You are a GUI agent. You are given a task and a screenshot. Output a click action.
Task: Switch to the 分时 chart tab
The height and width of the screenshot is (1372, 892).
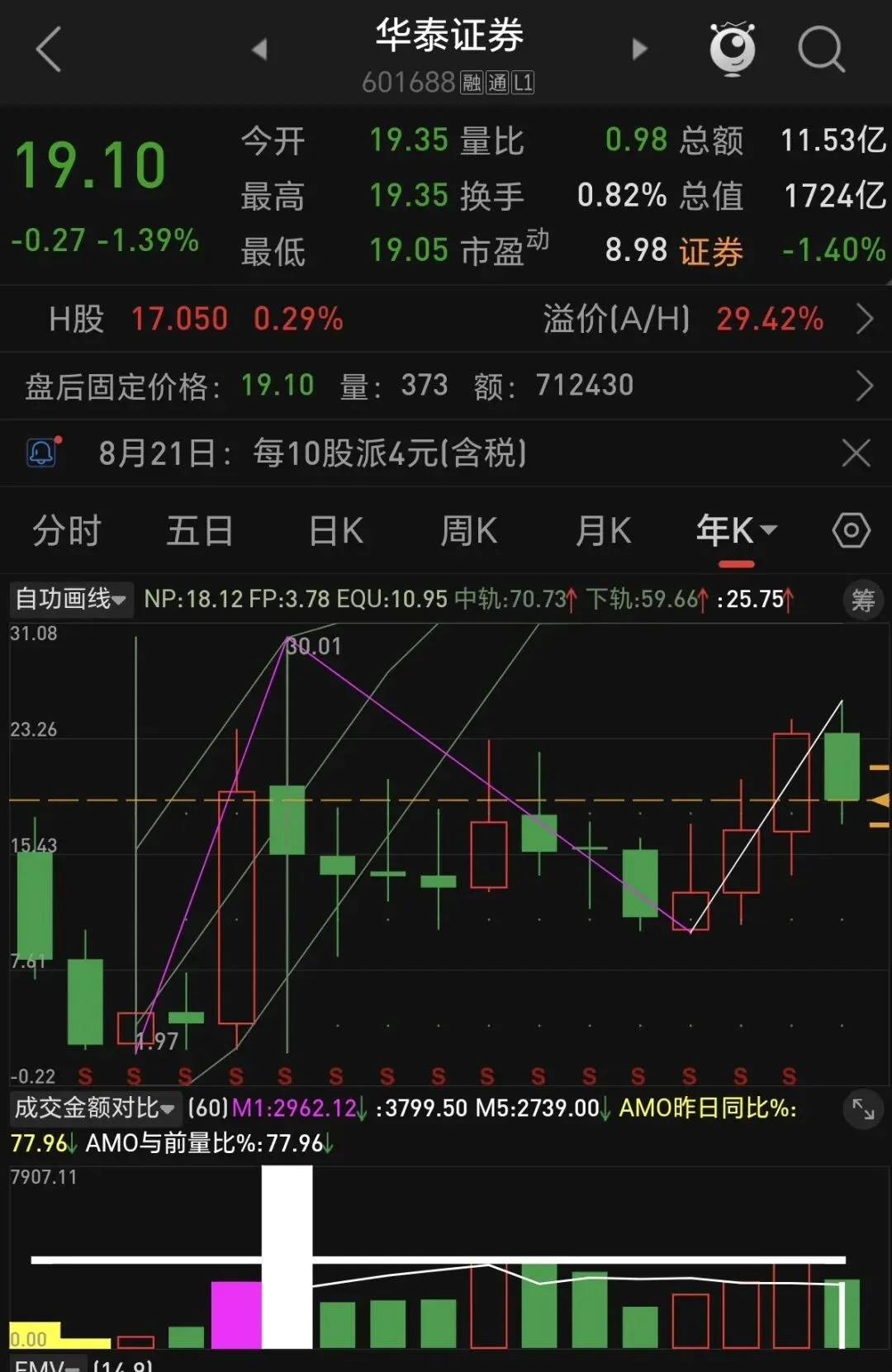66,530
